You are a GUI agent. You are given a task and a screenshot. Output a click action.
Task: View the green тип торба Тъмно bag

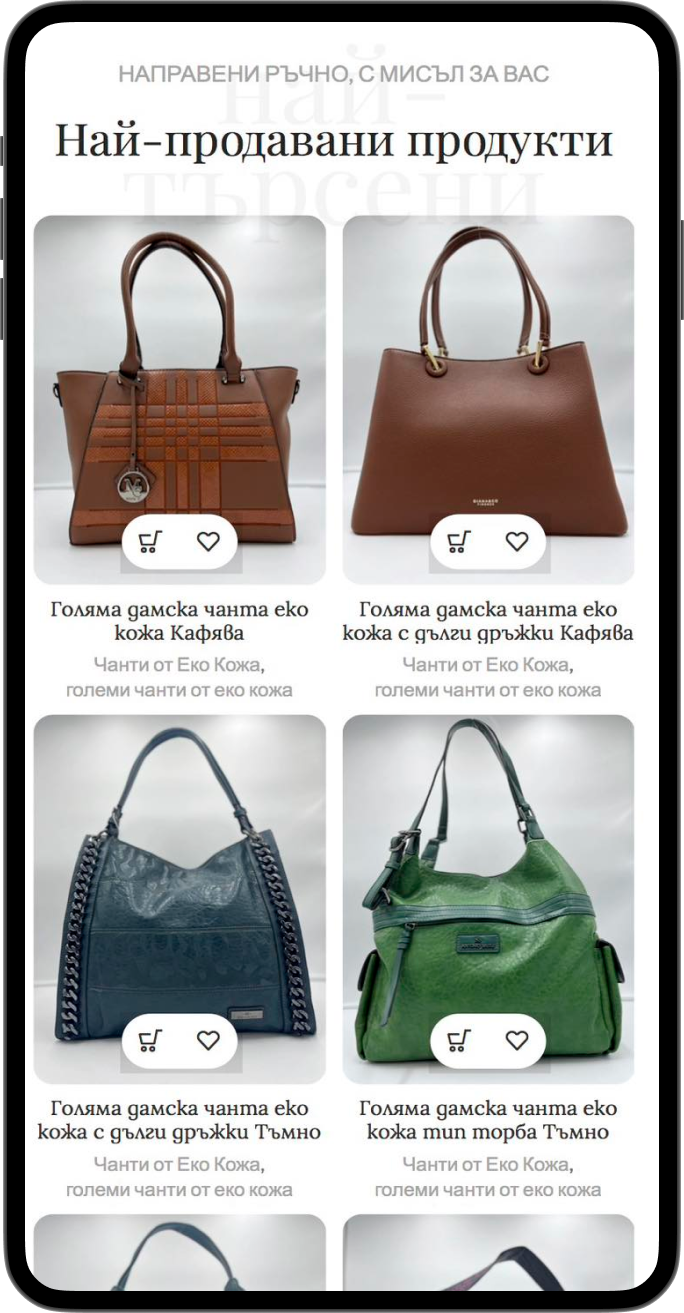point(488,1120)
